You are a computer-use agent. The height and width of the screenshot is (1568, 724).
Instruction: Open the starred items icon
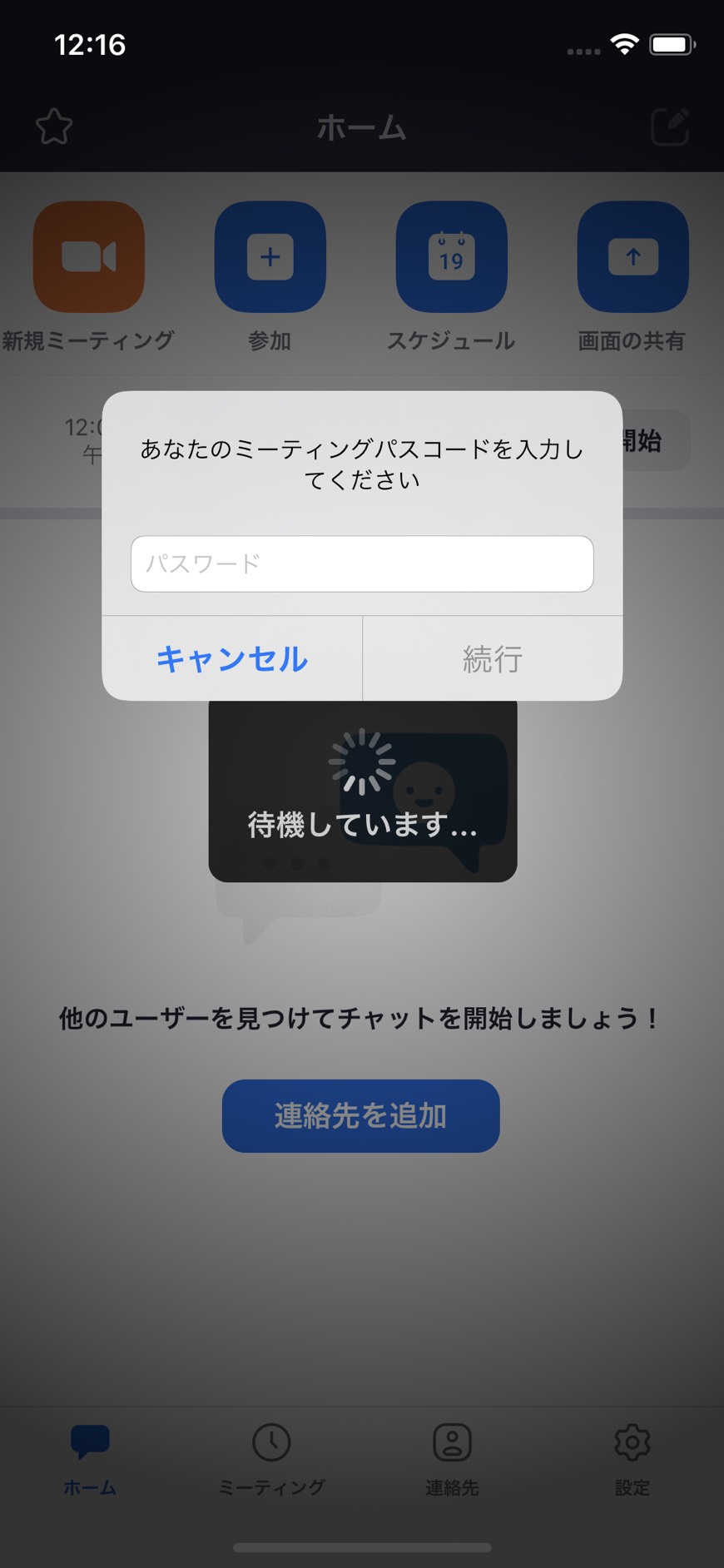click(x=54, y=127)
